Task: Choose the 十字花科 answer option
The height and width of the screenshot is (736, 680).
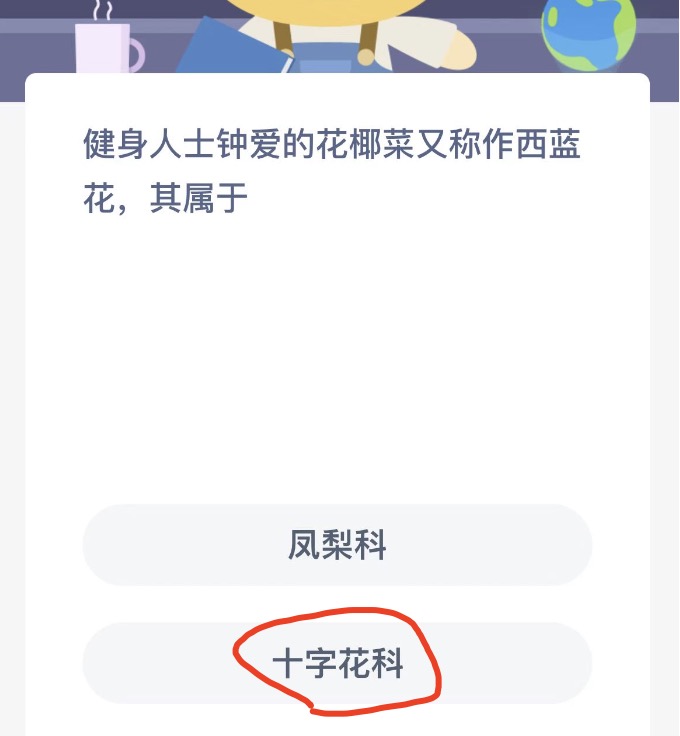Action: click(337, 664)
